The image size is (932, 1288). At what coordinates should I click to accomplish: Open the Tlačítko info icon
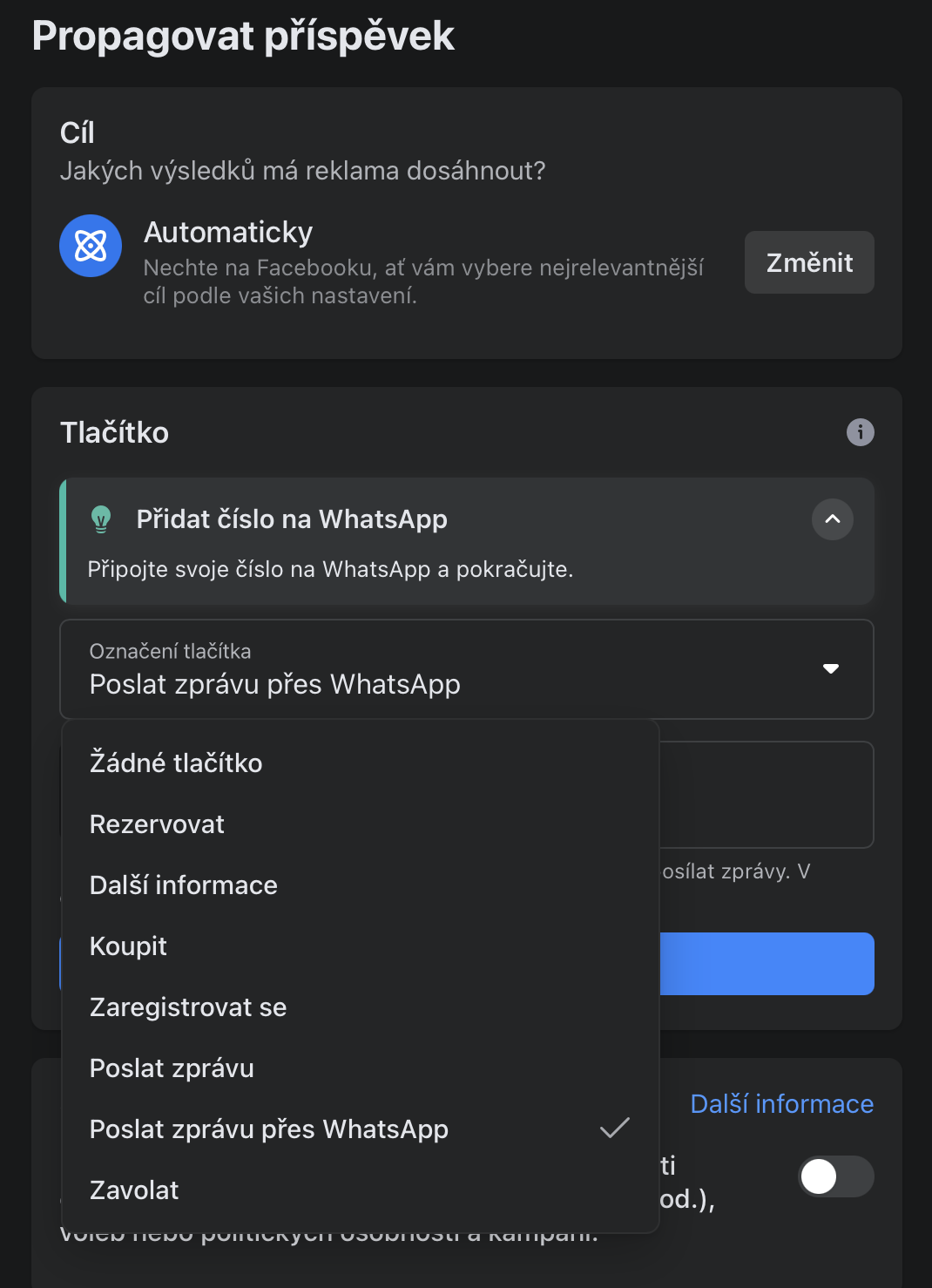point(860,432)
